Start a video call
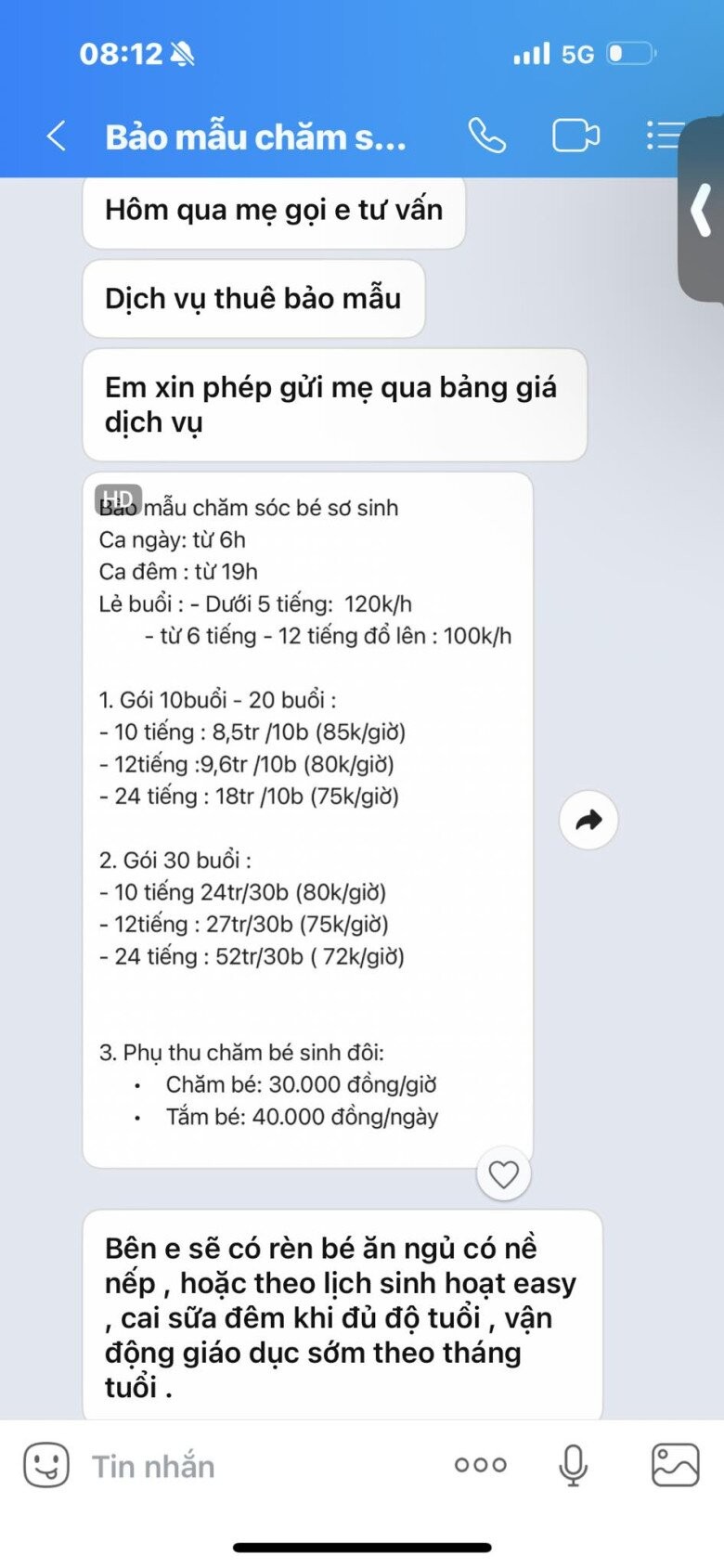 tap(575, 136)
